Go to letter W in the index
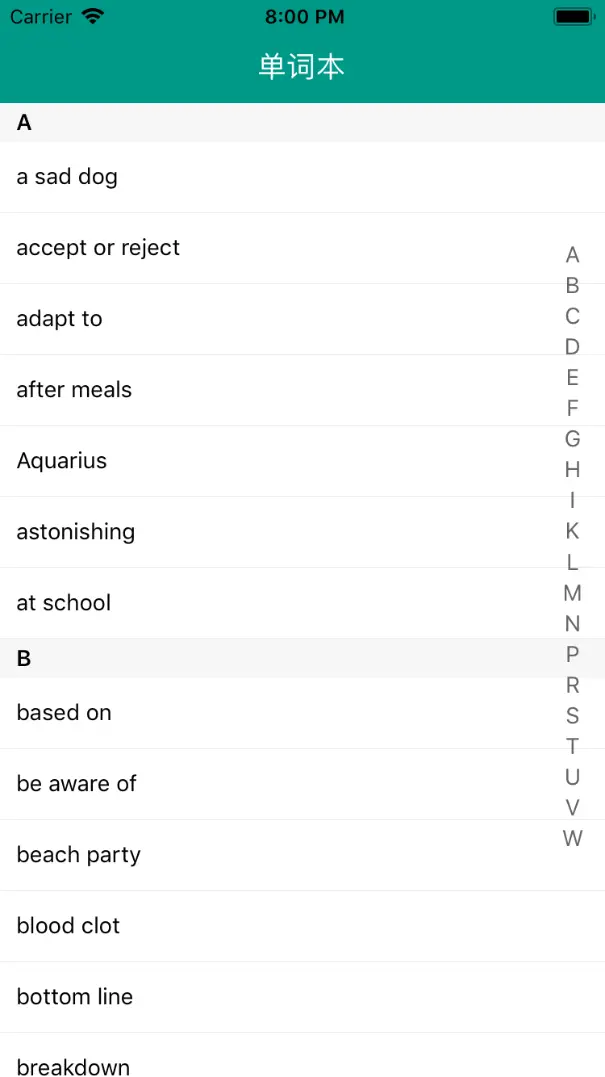 (x=572, y=839)
